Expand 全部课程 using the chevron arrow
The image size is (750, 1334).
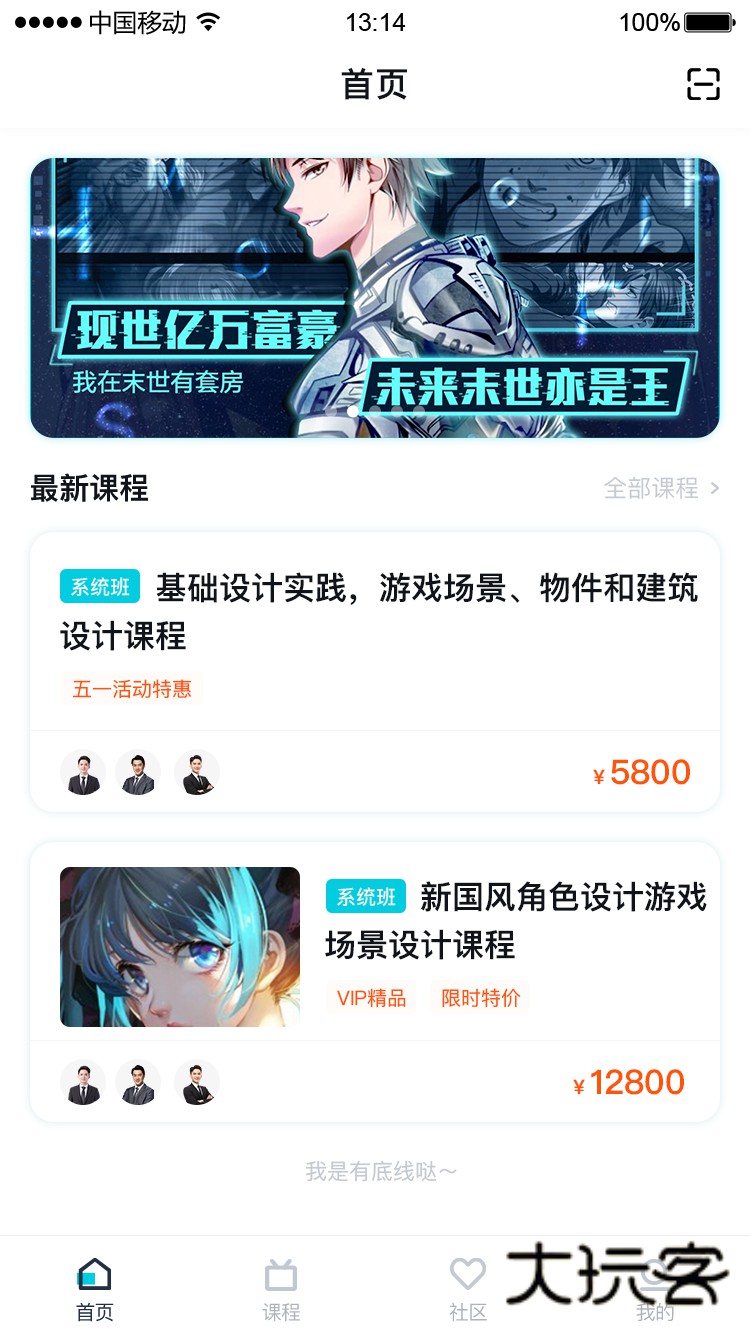click(714, 489)
